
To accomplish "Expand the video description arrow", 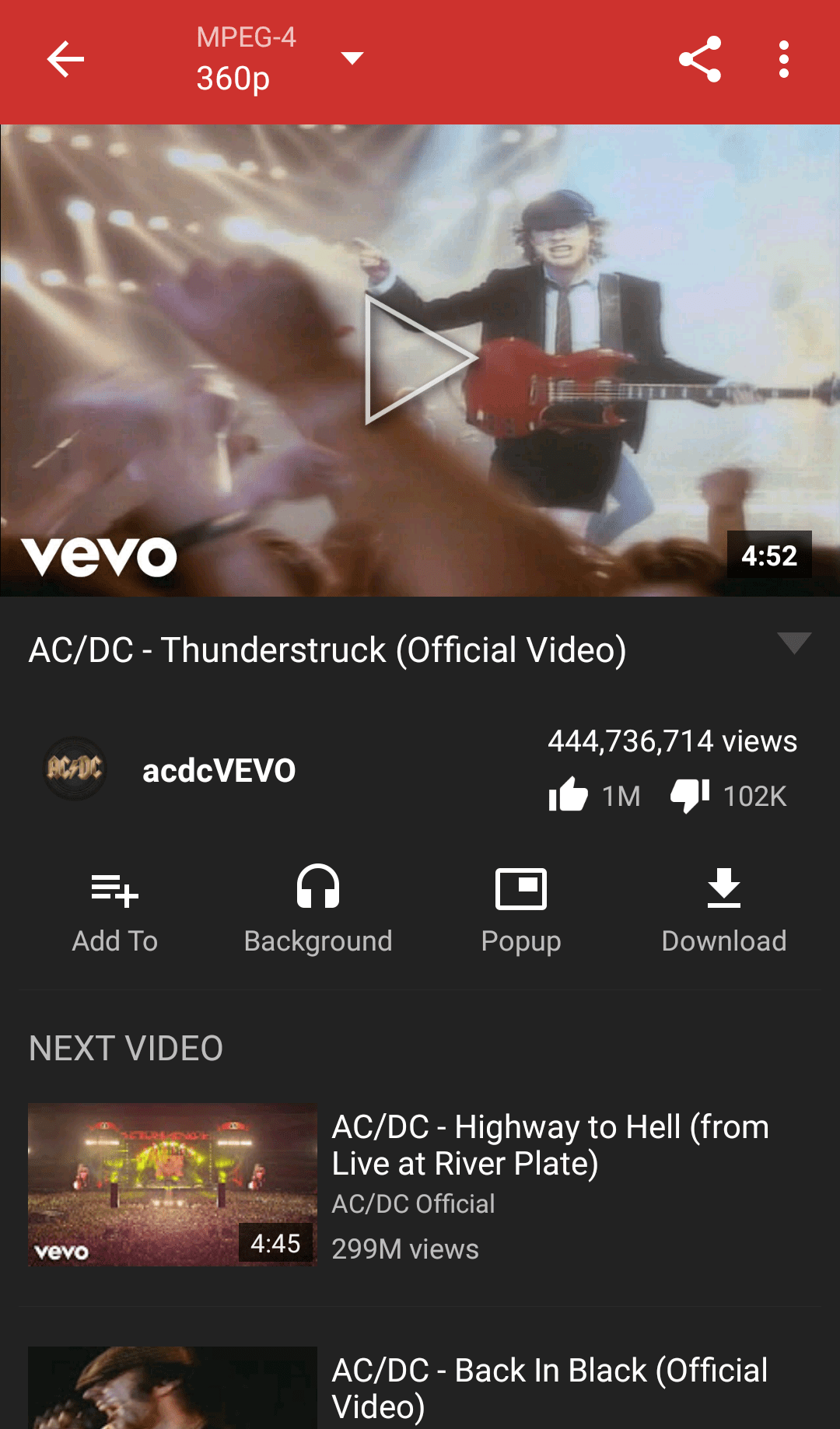I will pos(794,644).
